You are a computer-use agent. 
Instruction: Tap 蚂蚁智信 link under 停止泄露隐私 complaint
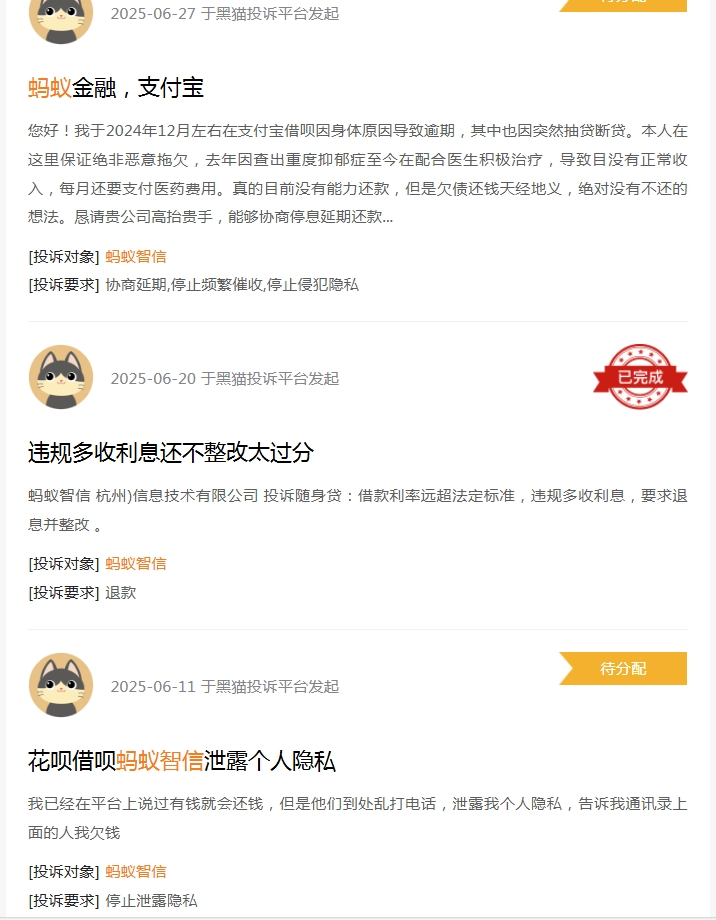click(x=136, y=871)
